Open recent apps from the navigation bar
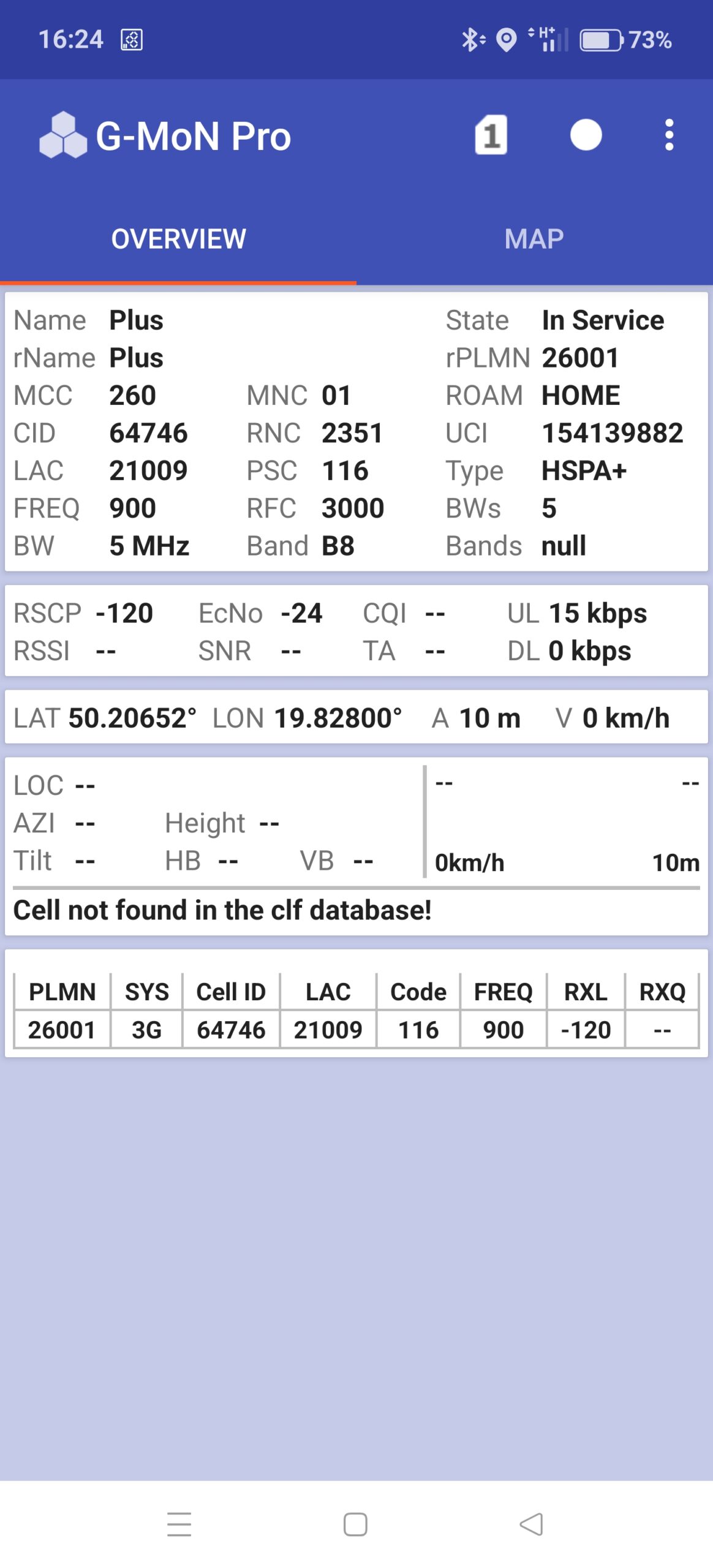The width and height of the screenshot is (713, 1568). point(179,1524)
